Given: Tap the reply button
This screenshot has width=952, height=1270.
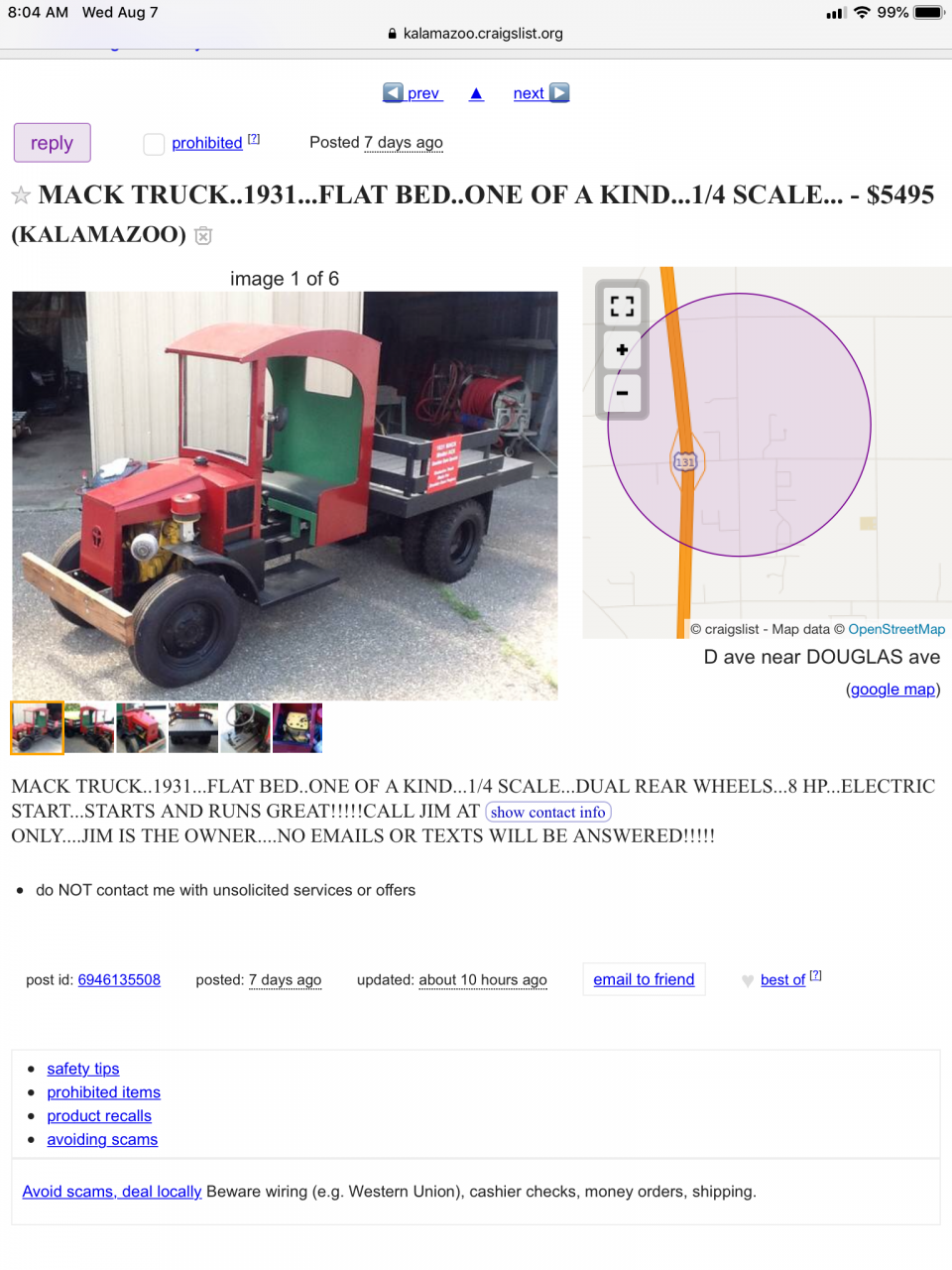Looking at the screenshot, I should [52, 143].
